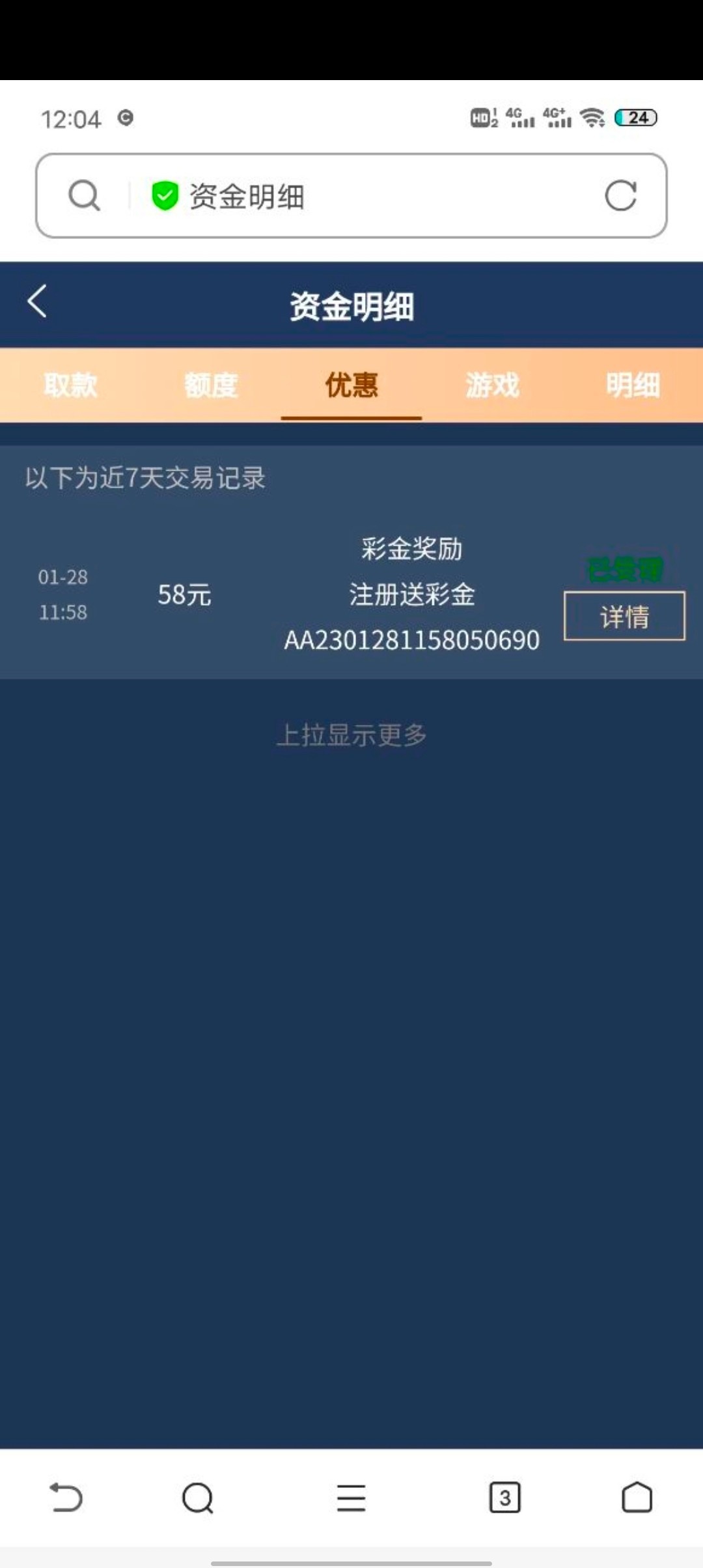Tap the browser back arrow

coord(66,1498)
